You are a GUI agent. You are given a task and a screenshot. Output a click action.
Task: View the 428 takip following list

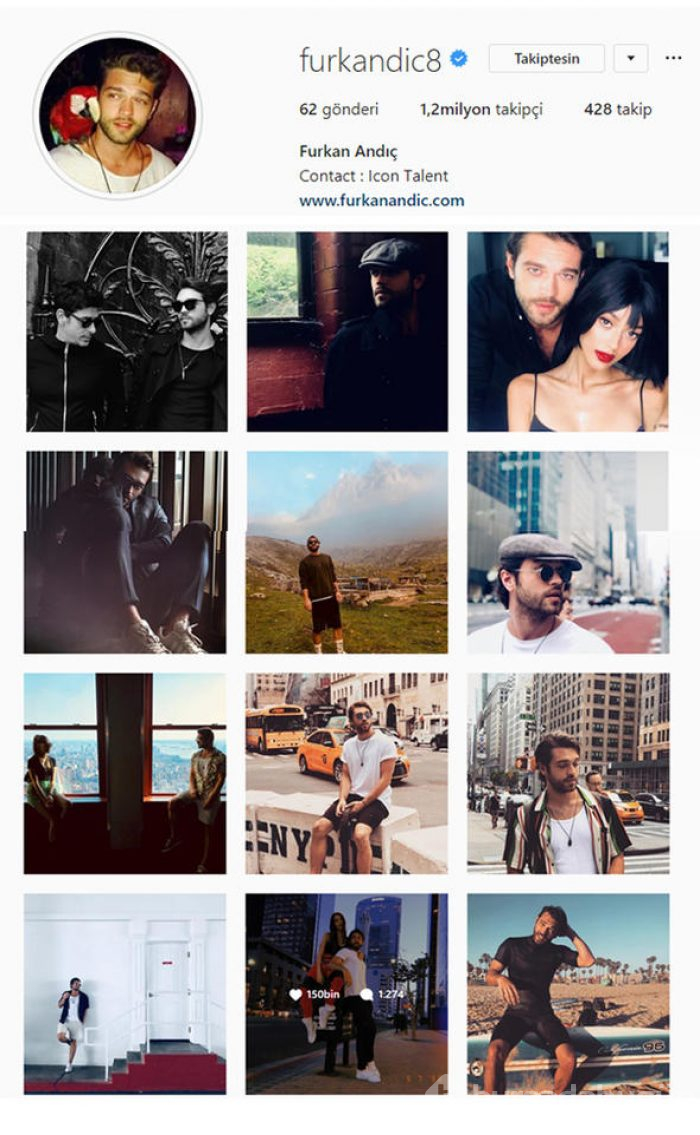coord(617,110)
